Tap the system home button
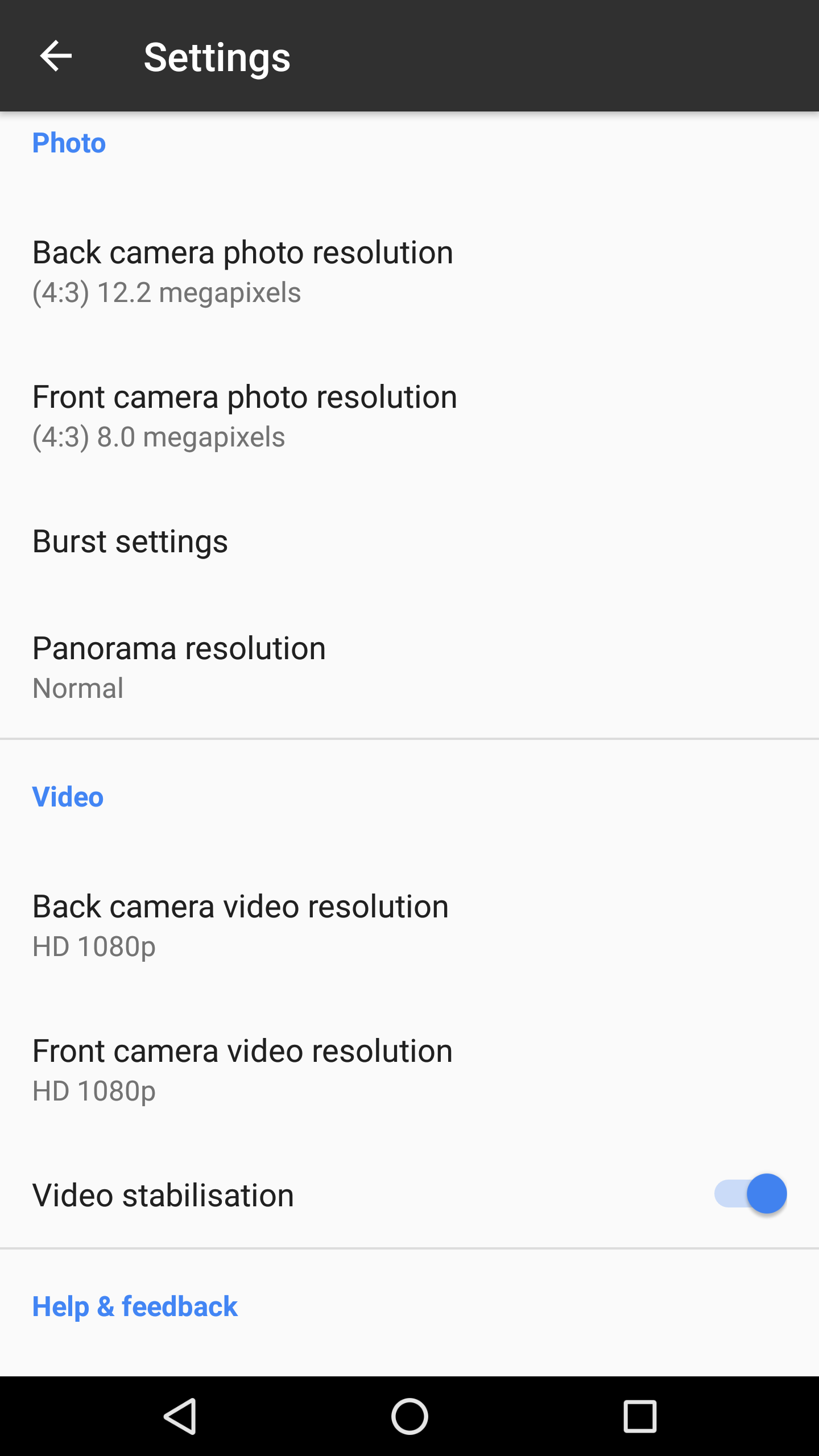This screenshot has height=1456, width=819. point(409,1416)
